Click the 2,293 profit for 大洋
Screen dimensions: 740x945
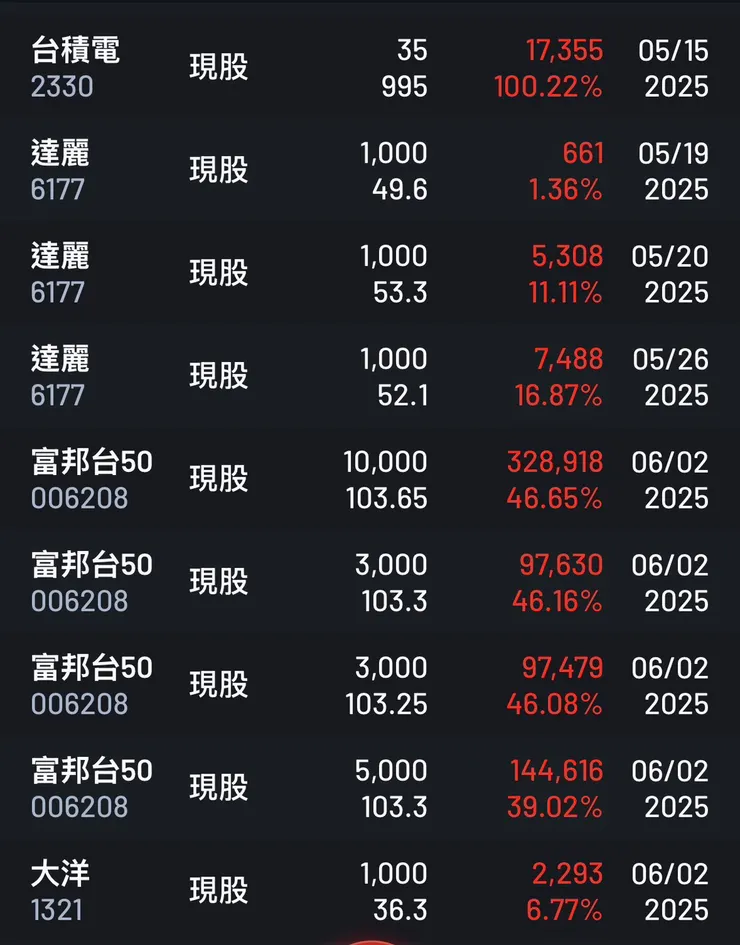point(566,874)
